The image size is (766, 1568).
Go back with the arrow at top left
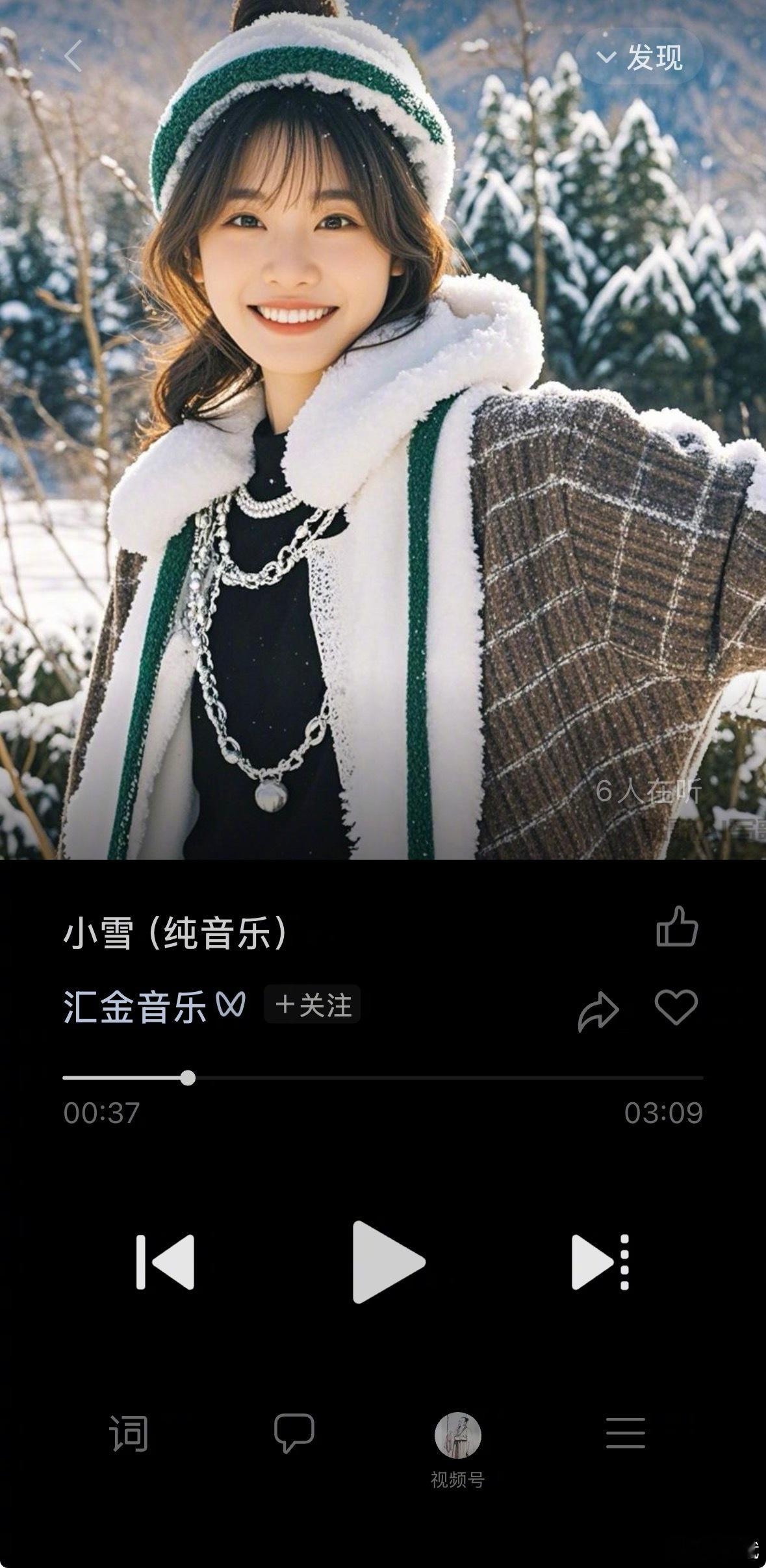point(73,57)
